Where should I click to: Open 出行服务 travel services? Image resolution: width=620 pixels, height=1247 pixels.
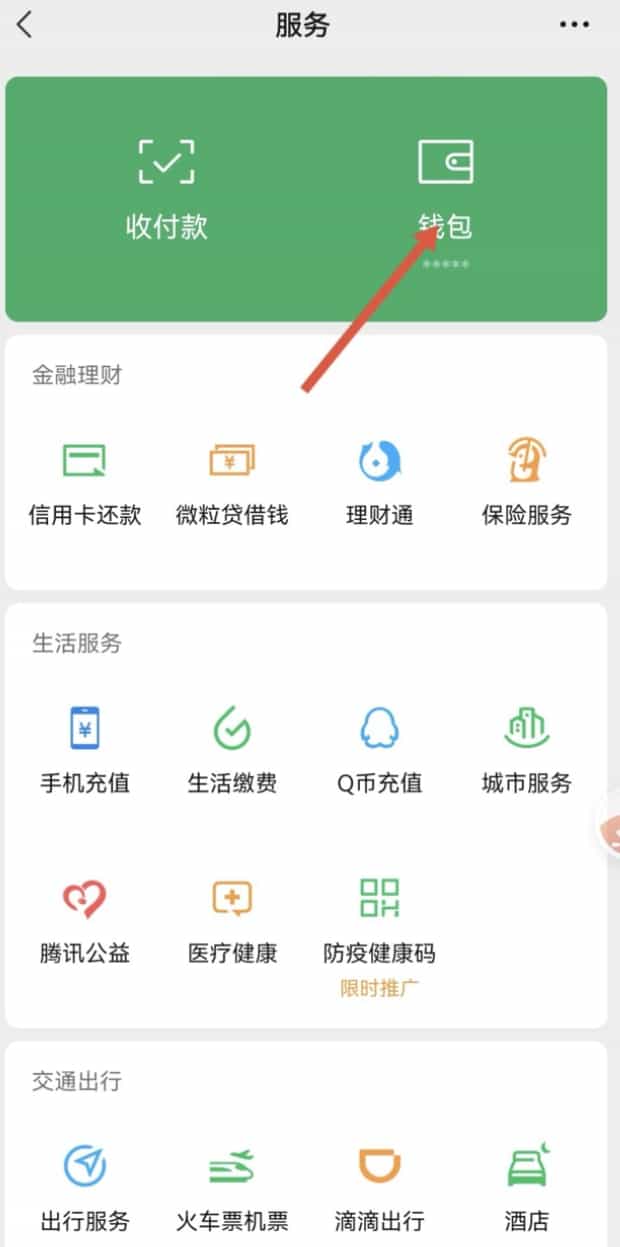85,1188
